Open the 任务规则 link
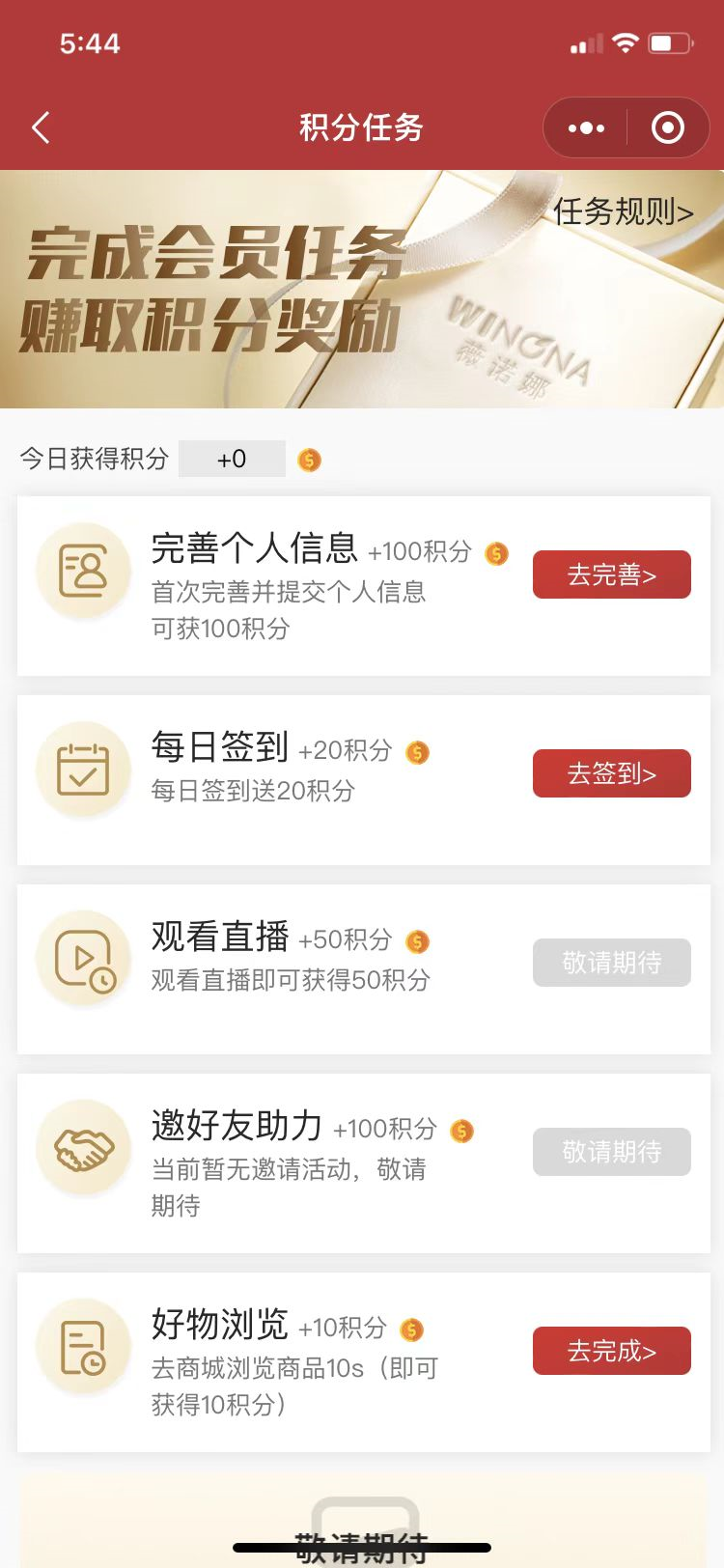The width and height of the screenshot is (724, 1568). tap(624, 211)
